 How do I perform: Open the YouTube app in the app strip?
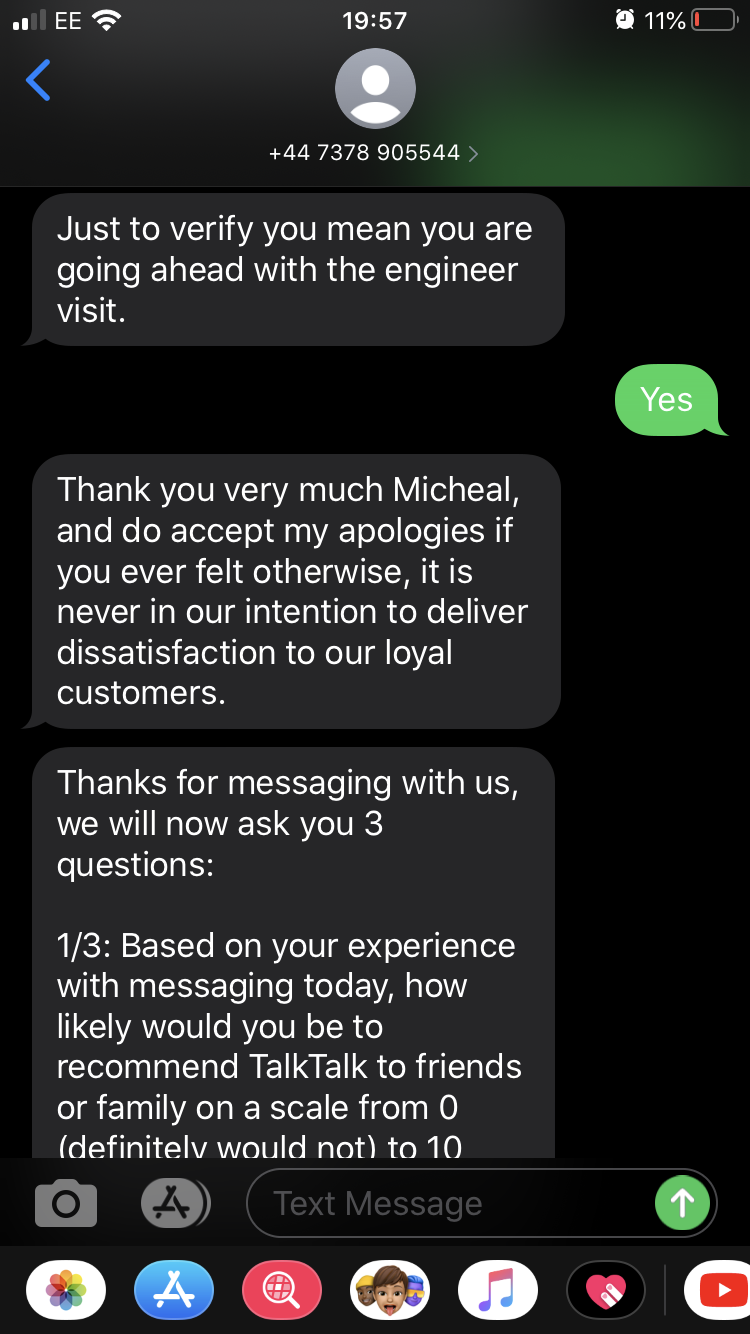(x=718, y=1291)
